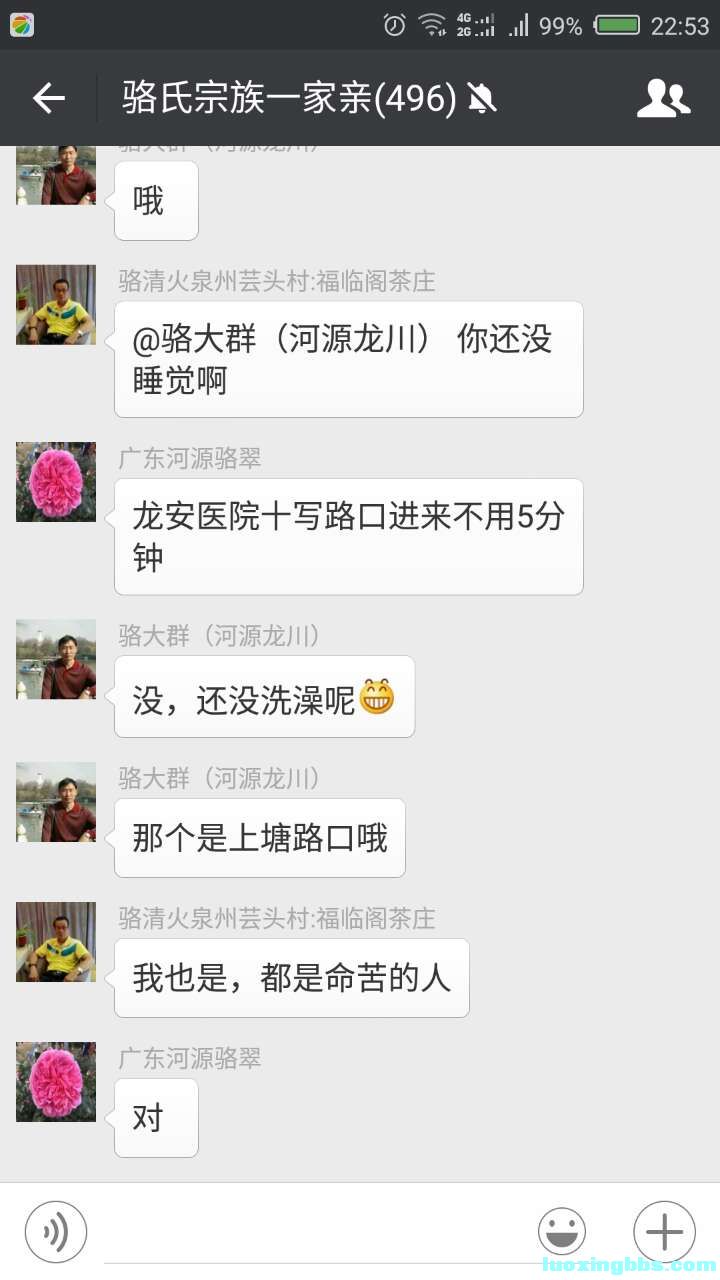720x1280 pixels.
Task: Switch to voice message input
Action: tap(56, 1232)
